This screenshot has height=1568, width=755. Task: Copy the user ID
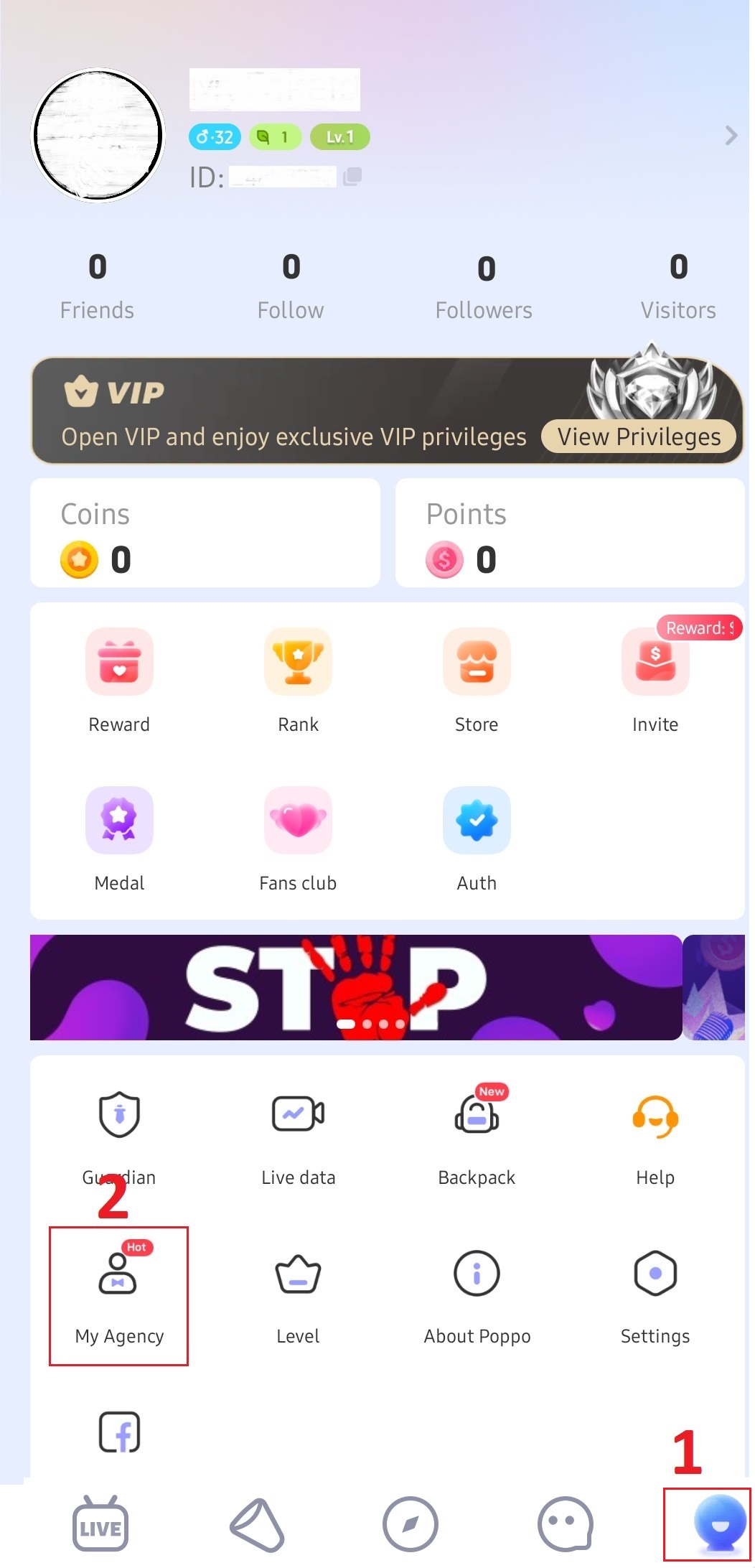[352, 177]
